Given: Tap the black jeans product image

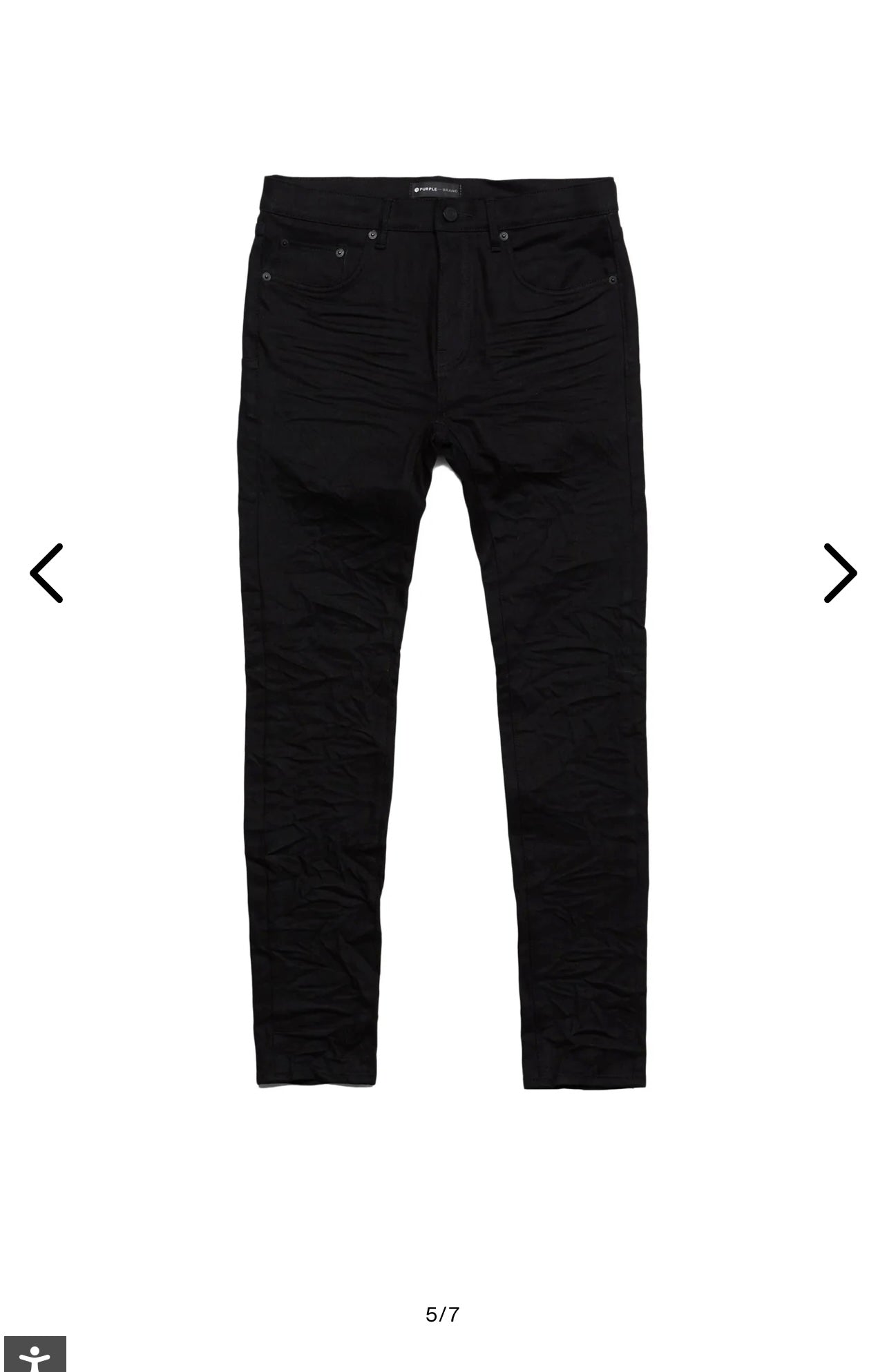Looking at the screenshot, I should click(x=443, y=621).
